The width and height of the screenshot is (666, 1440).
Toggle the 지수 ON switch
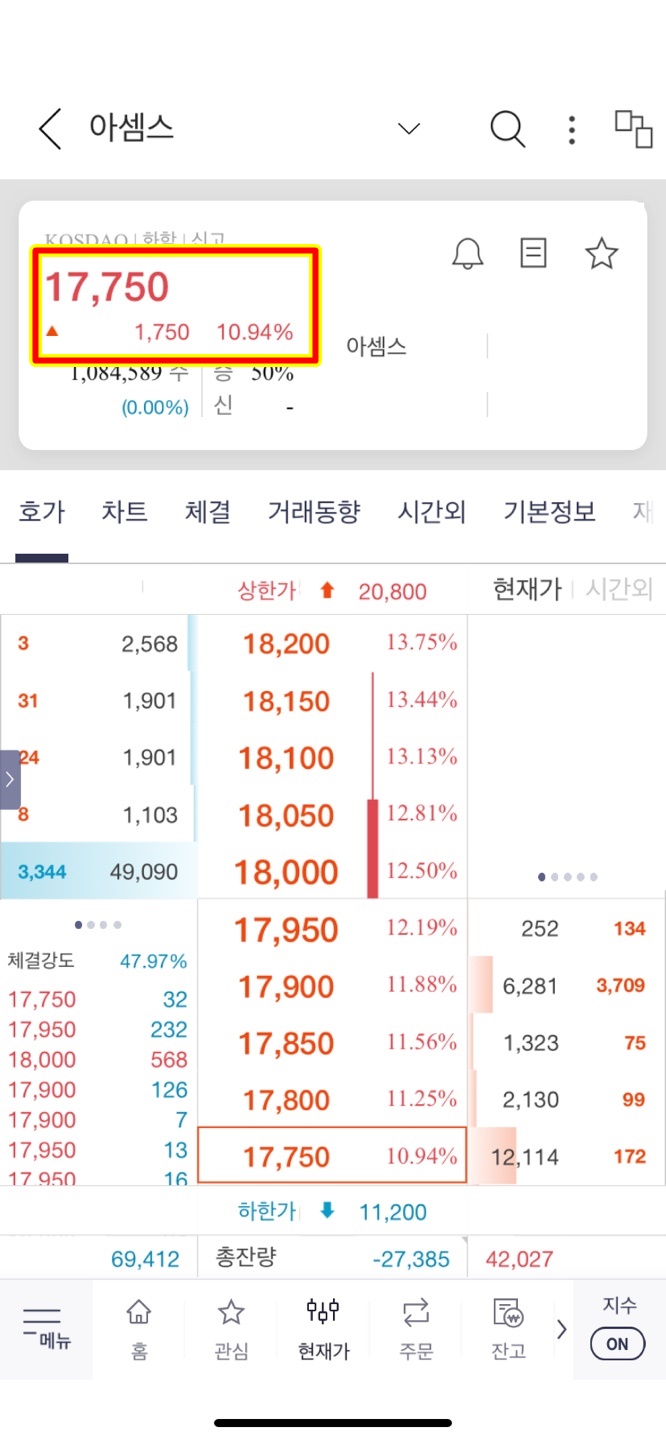pyautogui.click(x=617, y=1343)
